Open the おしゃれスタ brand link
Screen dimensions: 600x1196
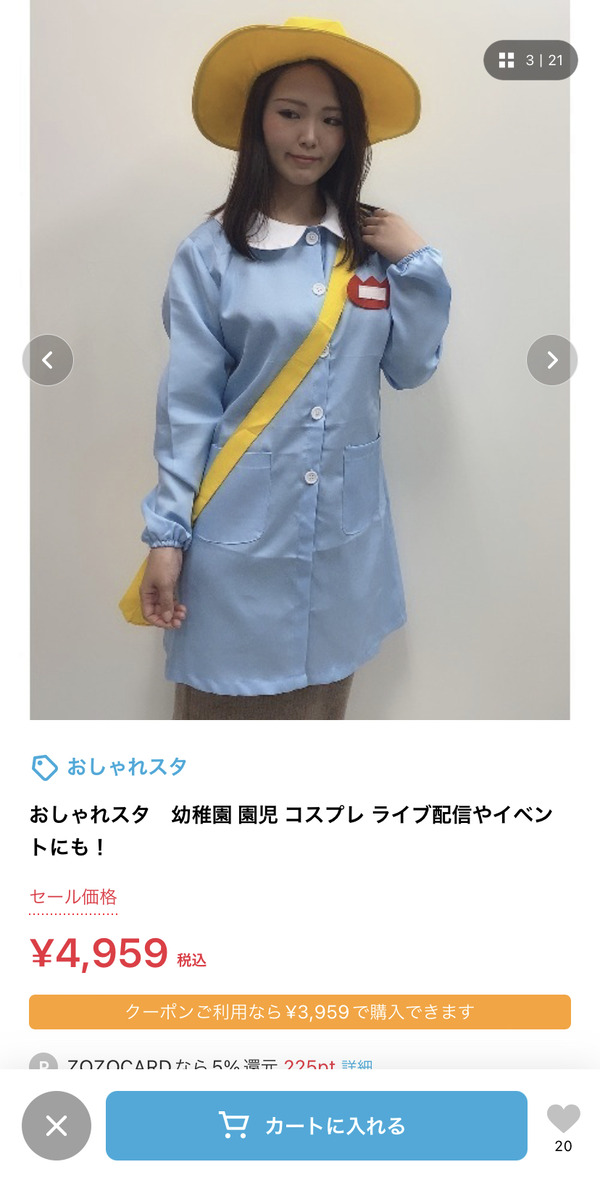coord(109,767)
